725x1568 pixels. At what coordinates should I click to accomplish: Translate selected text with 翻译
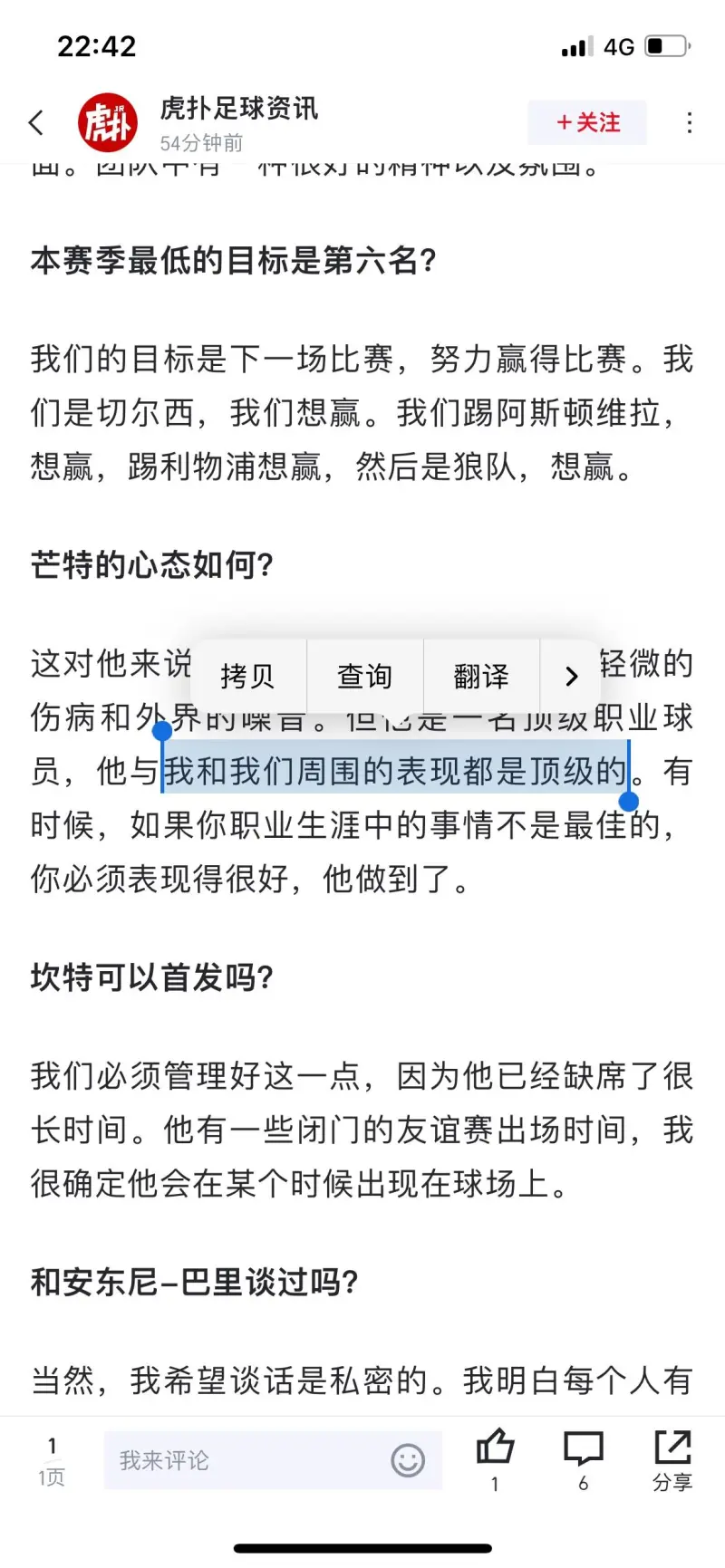point(481,676)
